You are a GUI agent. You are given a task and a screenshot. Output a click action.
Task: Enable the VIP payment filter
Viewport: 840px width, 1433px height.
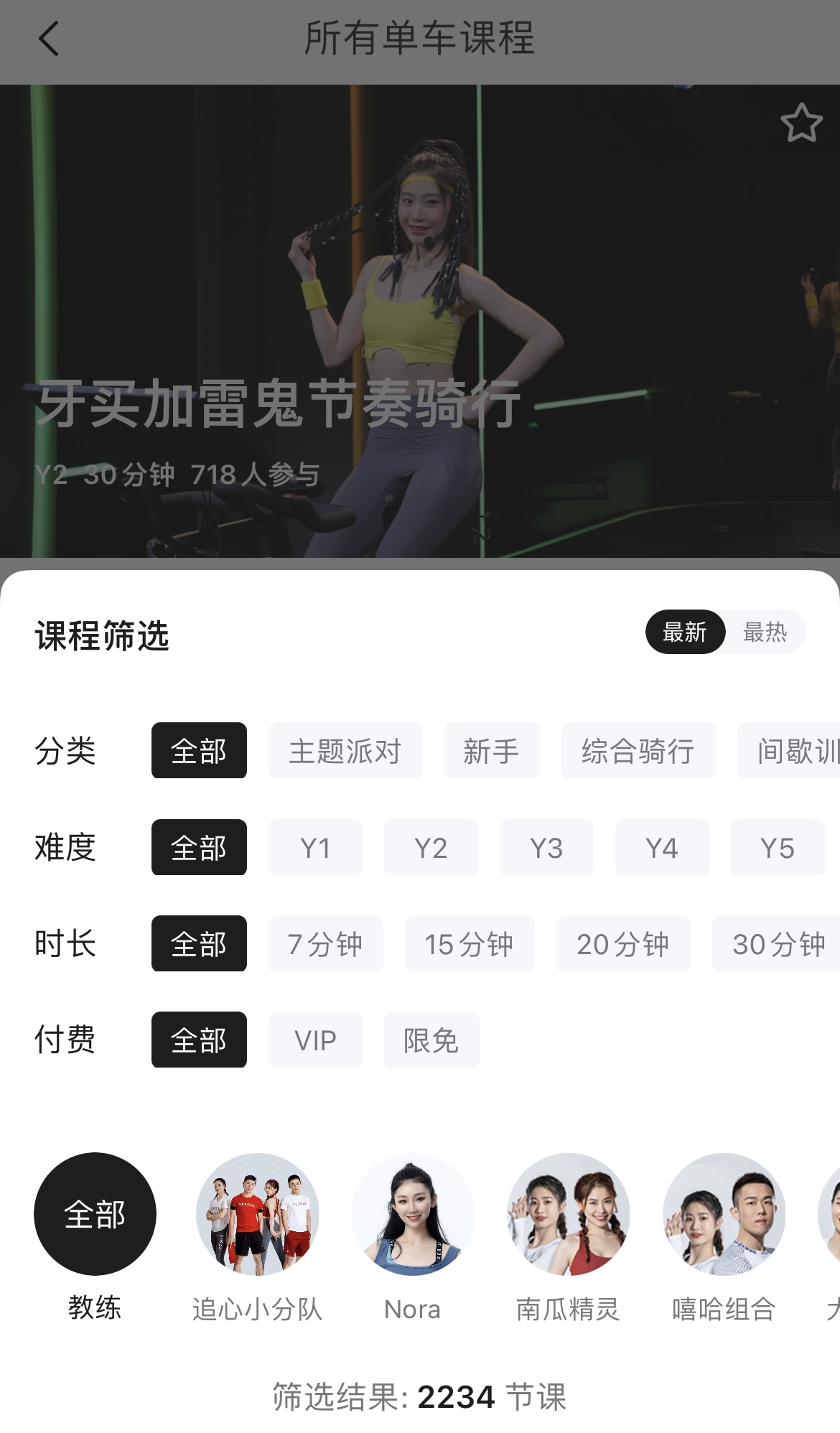click(x=315, y=1040)
